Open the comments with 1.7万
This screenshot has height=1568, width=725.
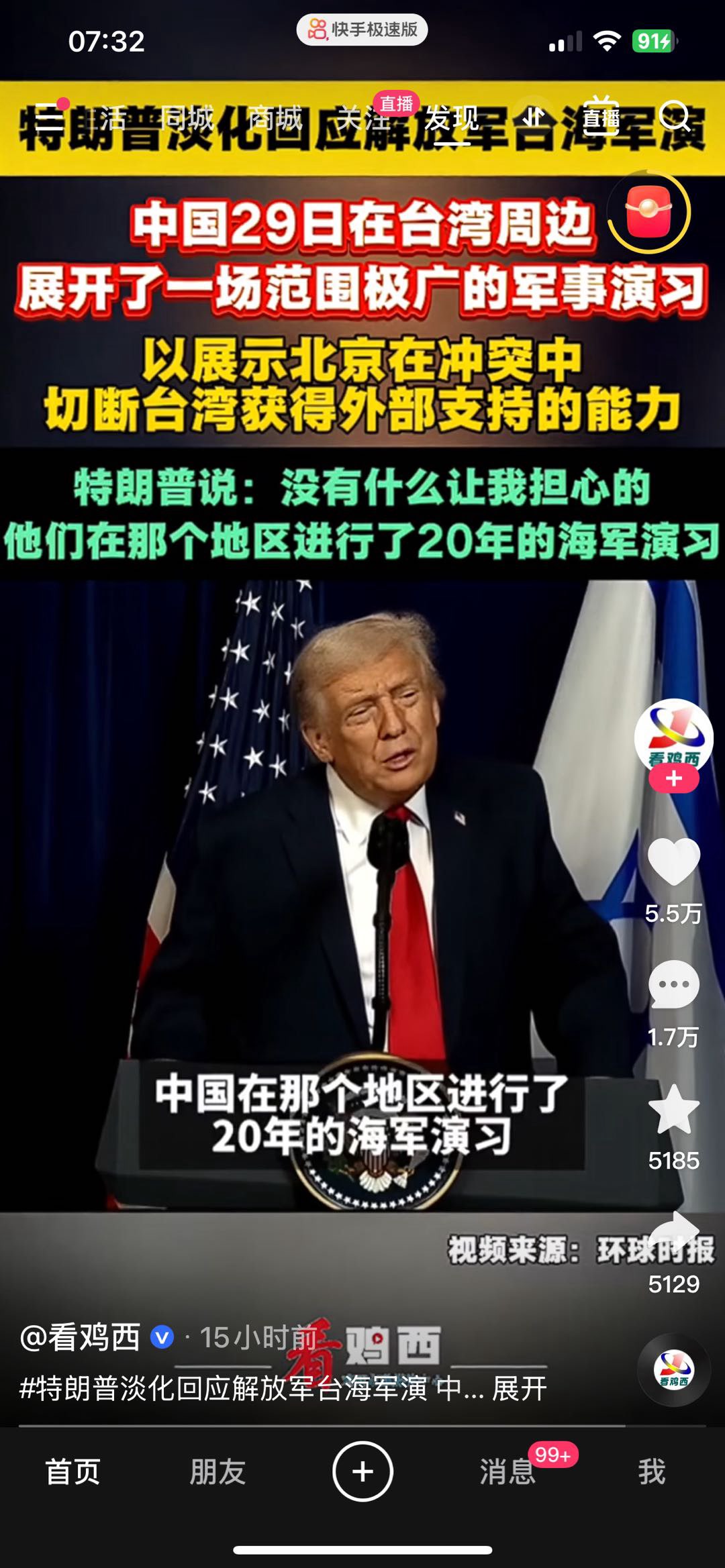(x=673, y=985)
